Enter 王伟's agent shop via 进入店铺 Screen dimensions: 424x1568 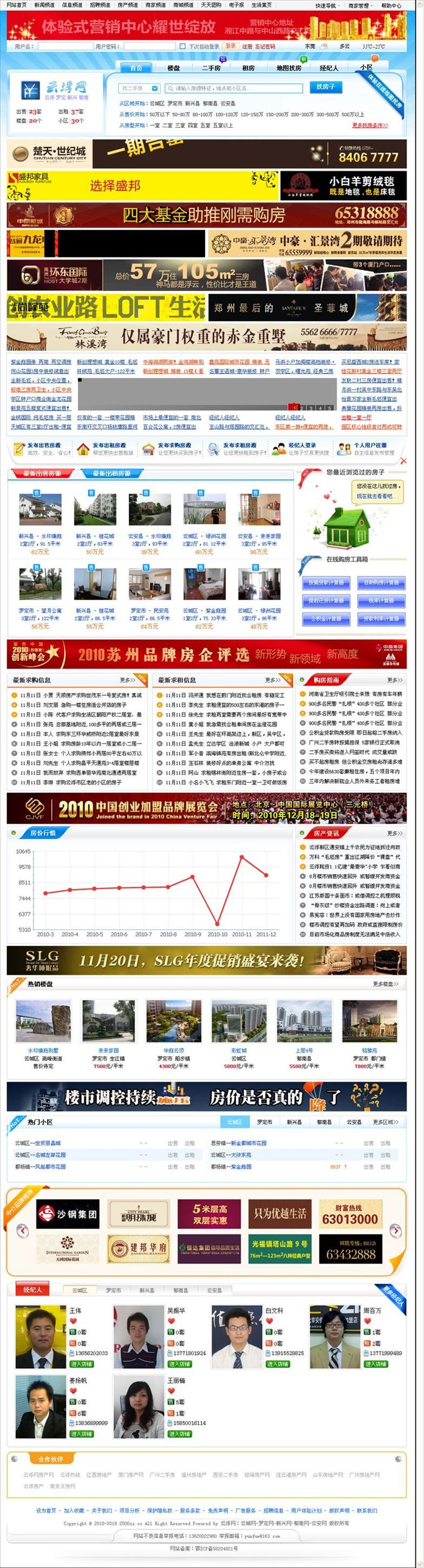point(82,1364)
